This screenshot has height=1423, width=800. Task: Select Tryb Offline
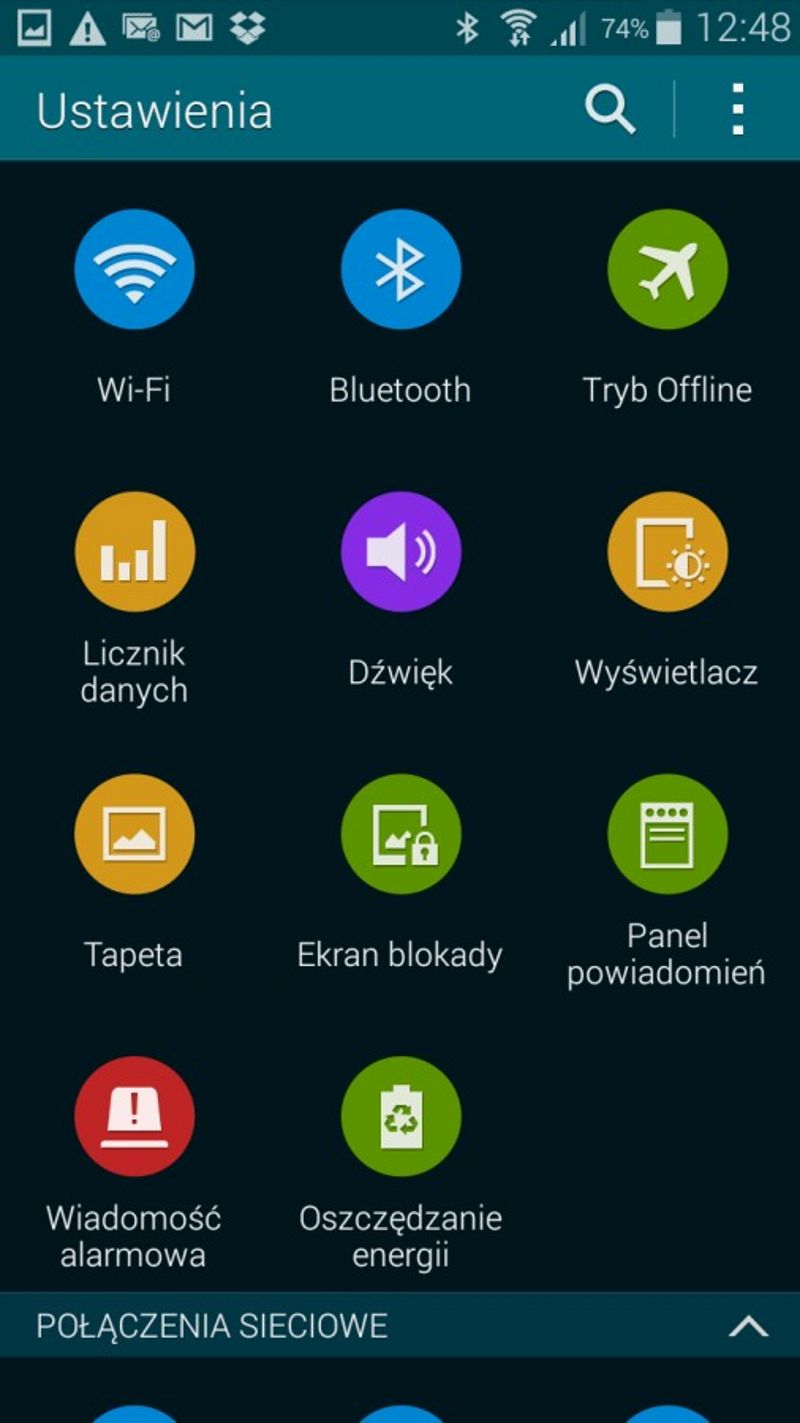pyautogui.click(x=667, y=270)
